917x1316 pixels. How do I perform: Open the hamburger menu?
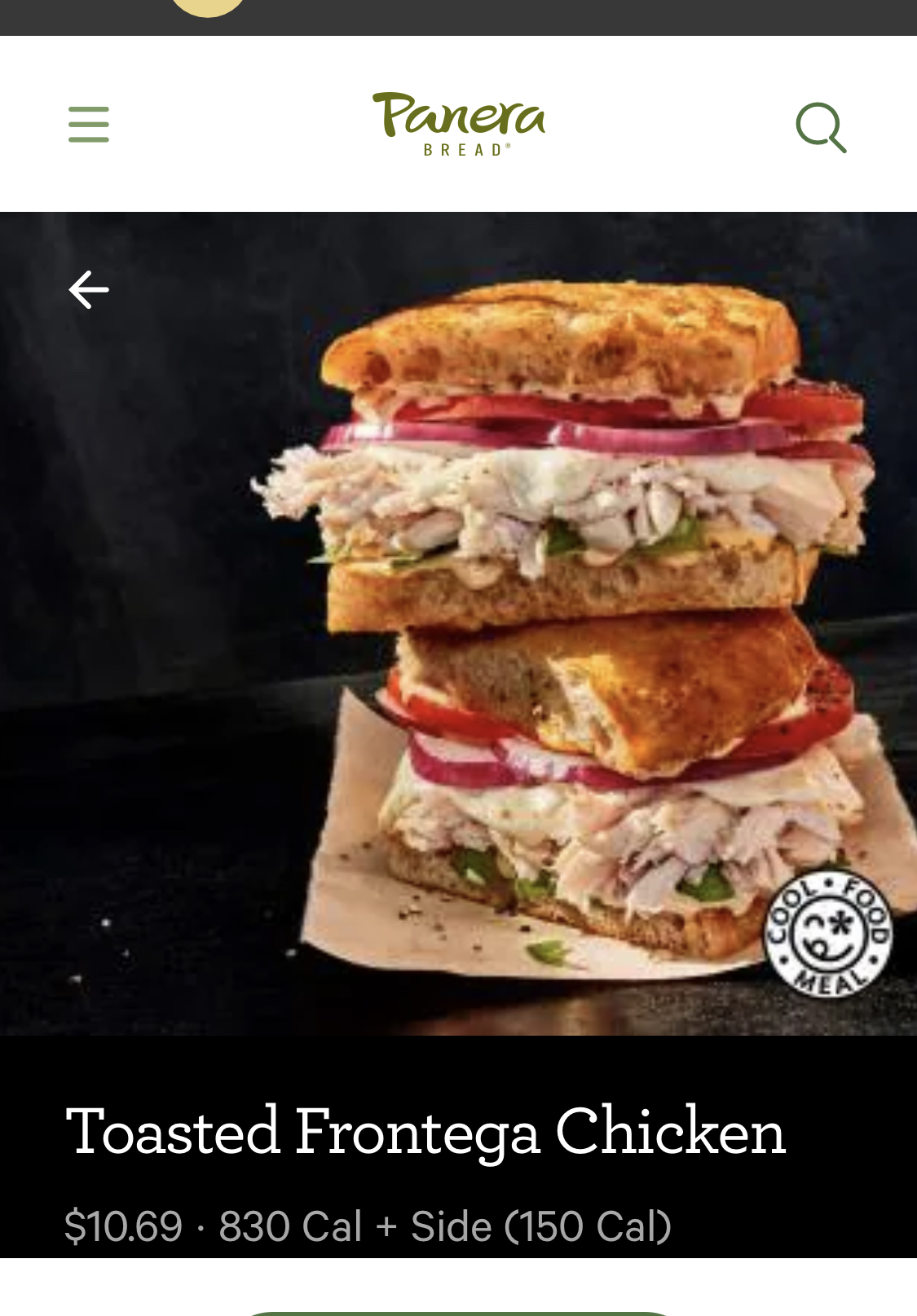pyautogui.click(x=89, y=125)
